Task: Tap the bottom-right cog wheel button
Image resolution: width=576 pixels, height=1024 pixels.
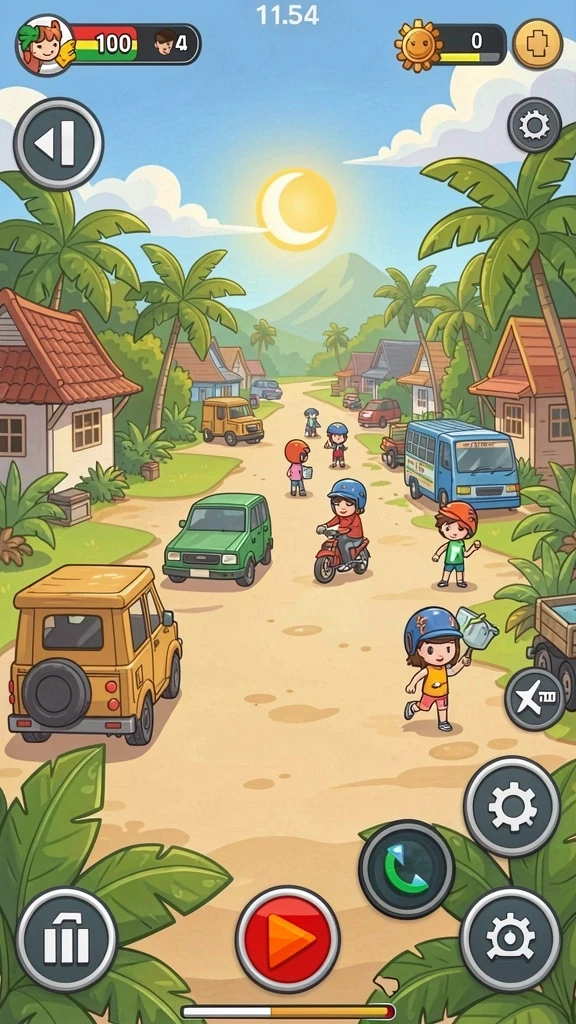Action: coord(511,938)
